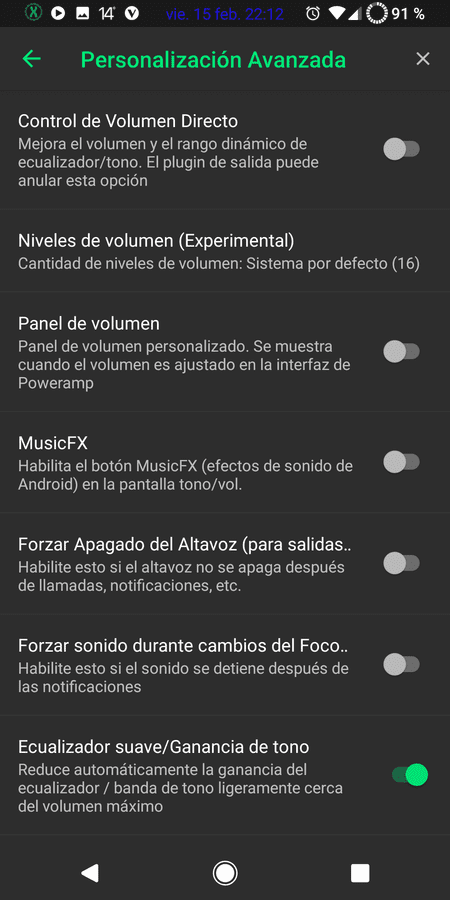Go back using the green arrow

pyautogui.click(x=32, y=59)
